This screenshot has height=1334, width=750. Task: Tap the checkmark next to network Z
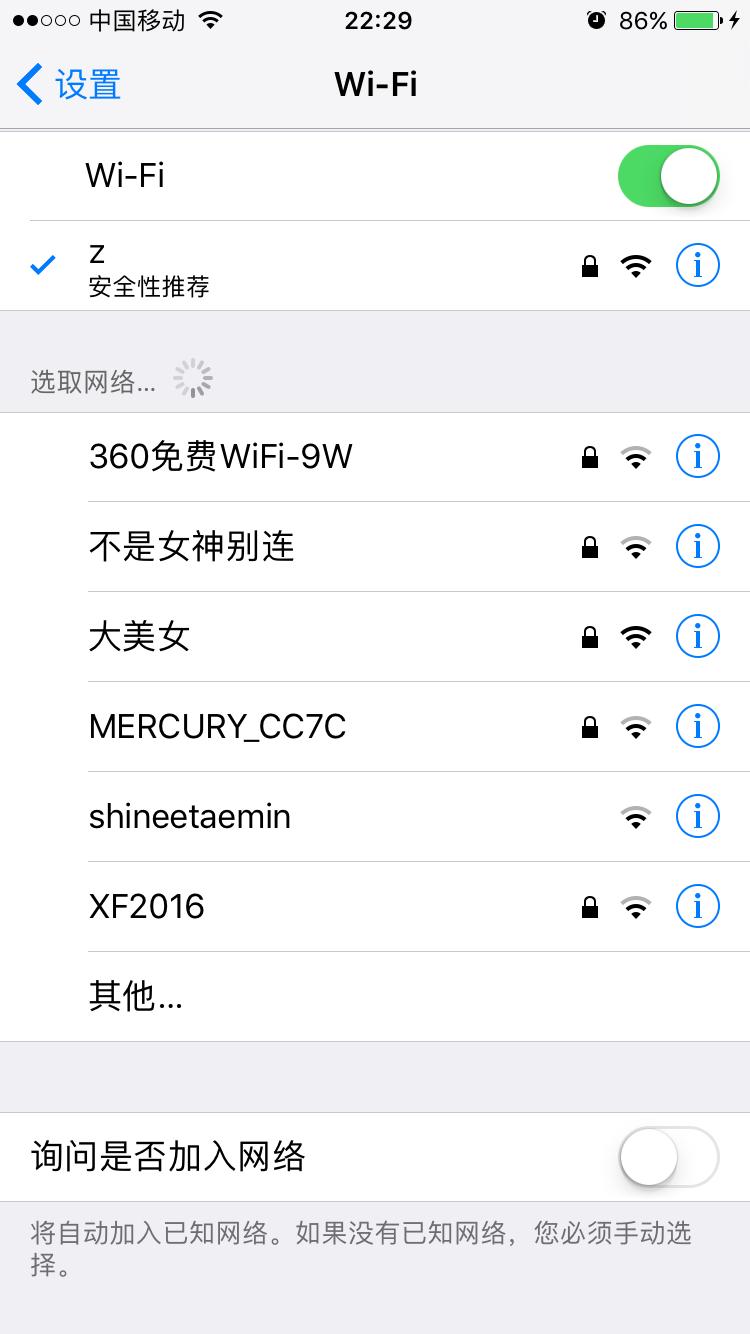(41, 265)
